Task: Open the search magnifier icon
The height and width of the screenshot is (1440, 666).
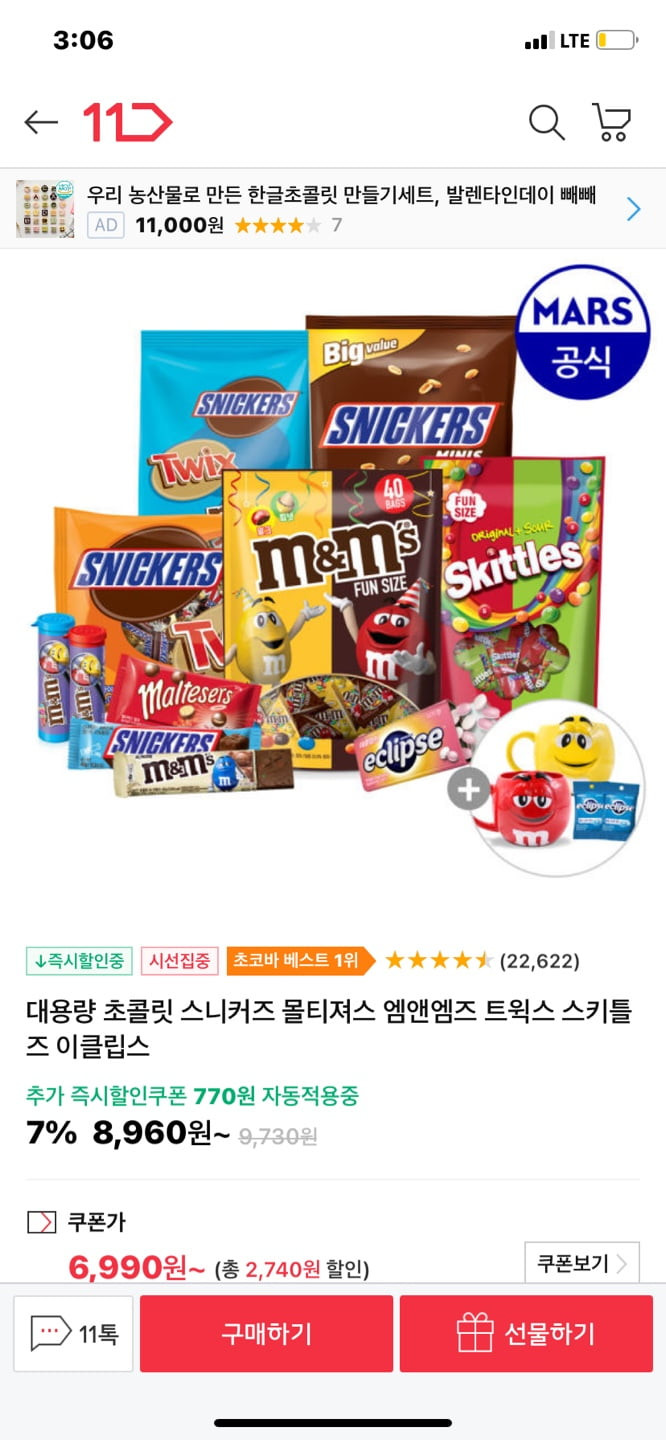Action: tap(546, 122)
